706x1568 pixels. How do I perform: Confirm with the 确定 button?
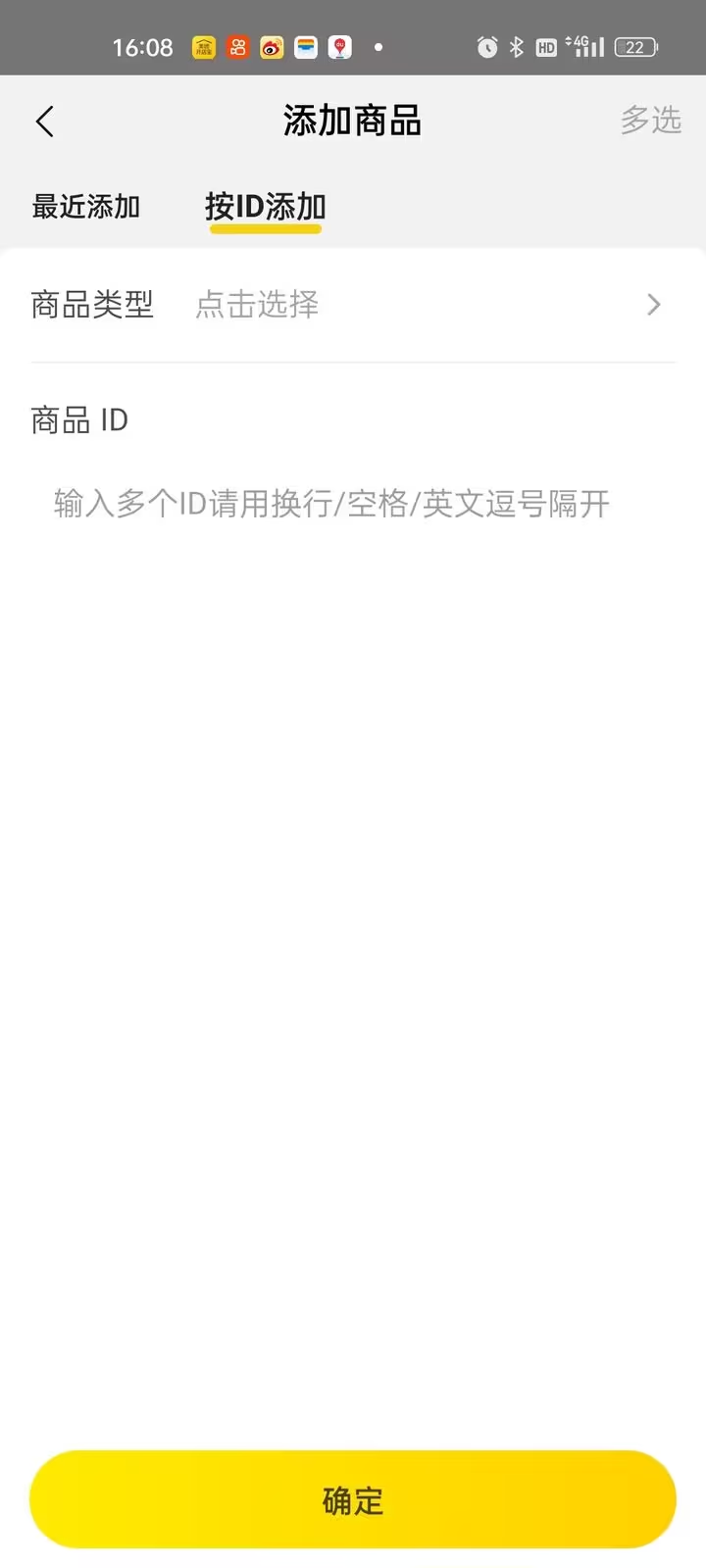[x=353, y=1499]
